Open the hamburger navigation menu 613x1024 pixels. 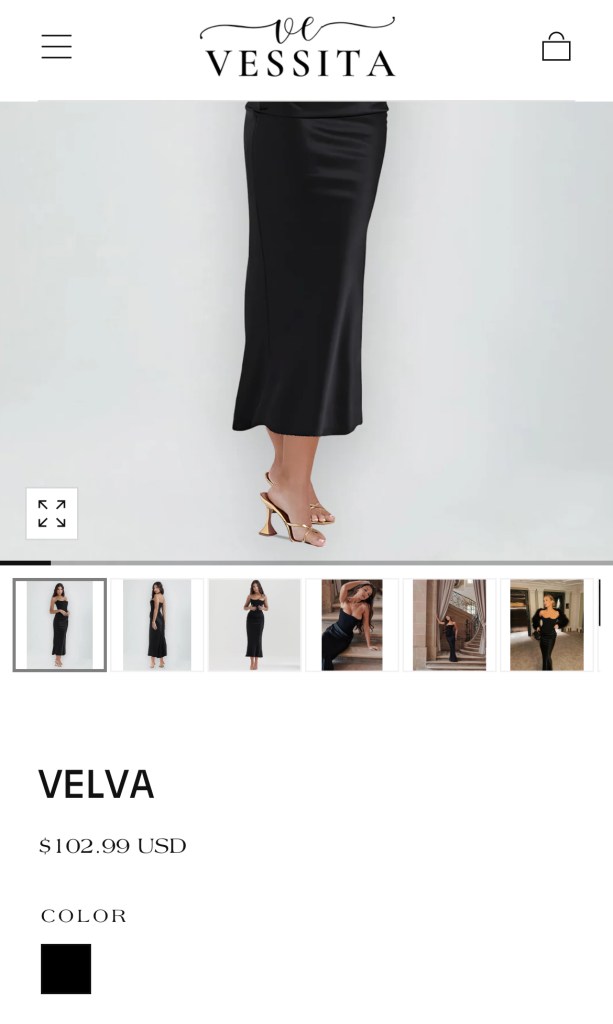[56, 47]
